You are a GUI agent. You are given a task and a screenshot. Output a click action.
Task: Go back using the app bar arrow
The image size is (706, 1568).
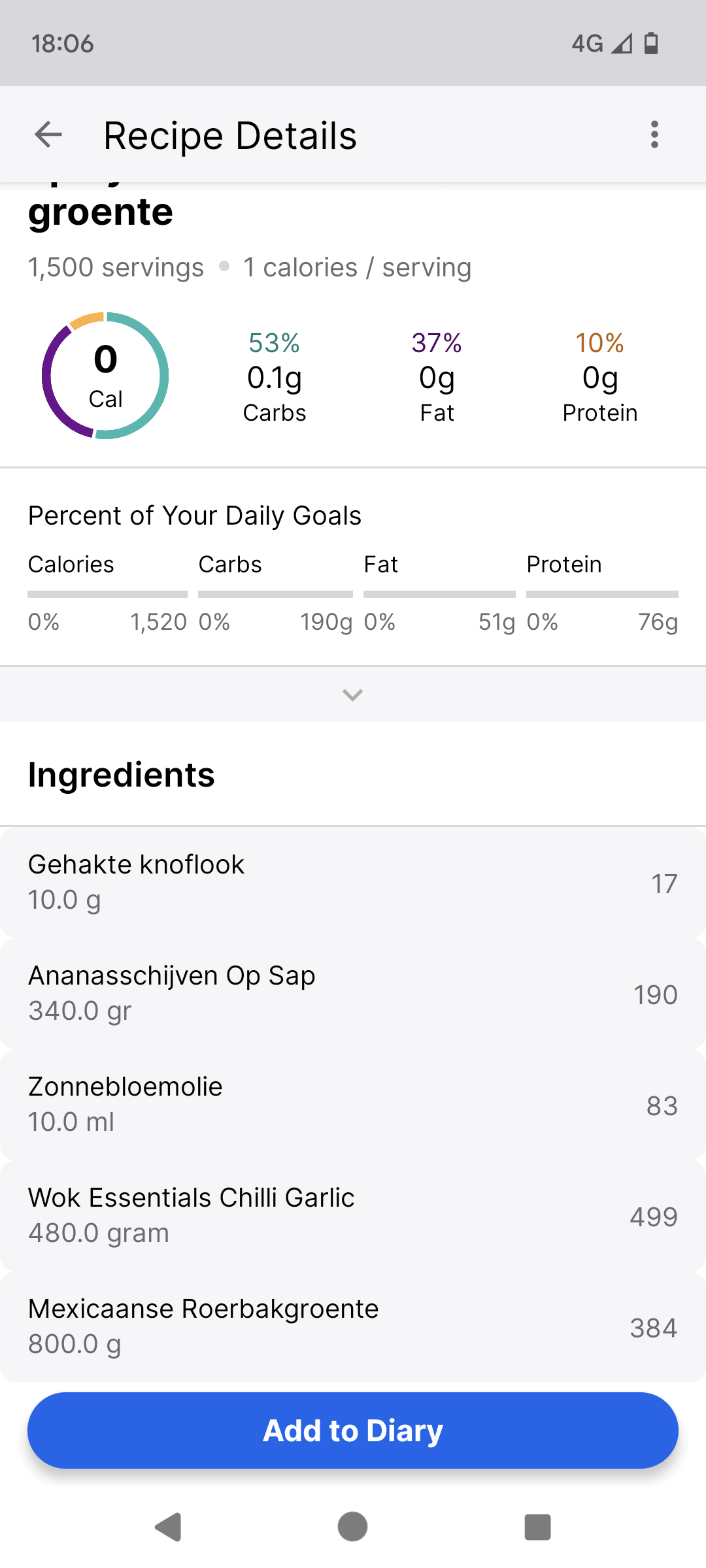tap(48, 135)
